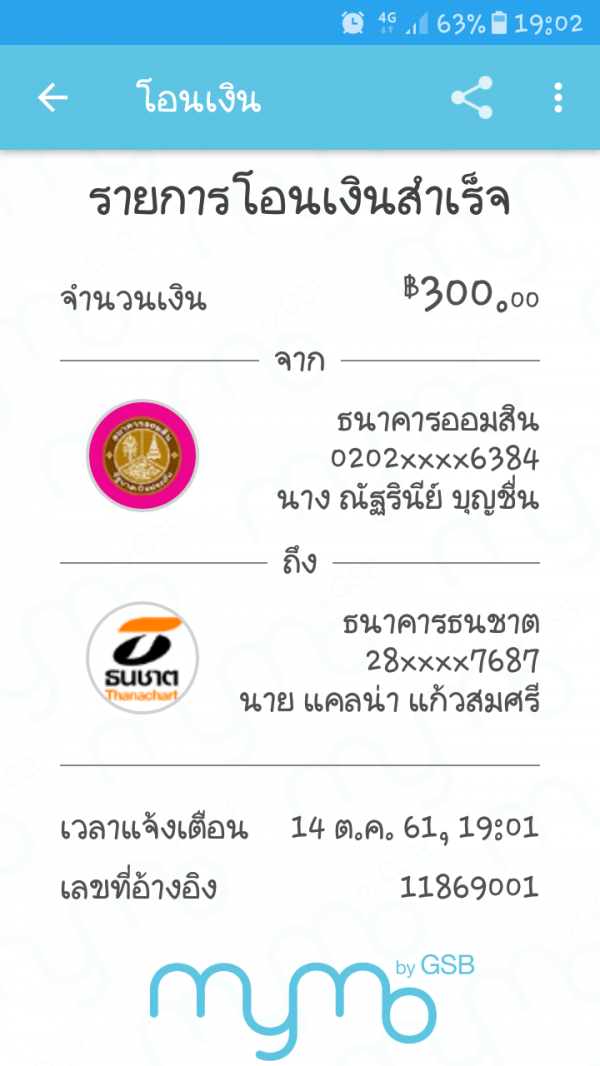This screenshot has height=1066, width=600.
Task: Share the transfer receipt
Action: tap(472, 98)
